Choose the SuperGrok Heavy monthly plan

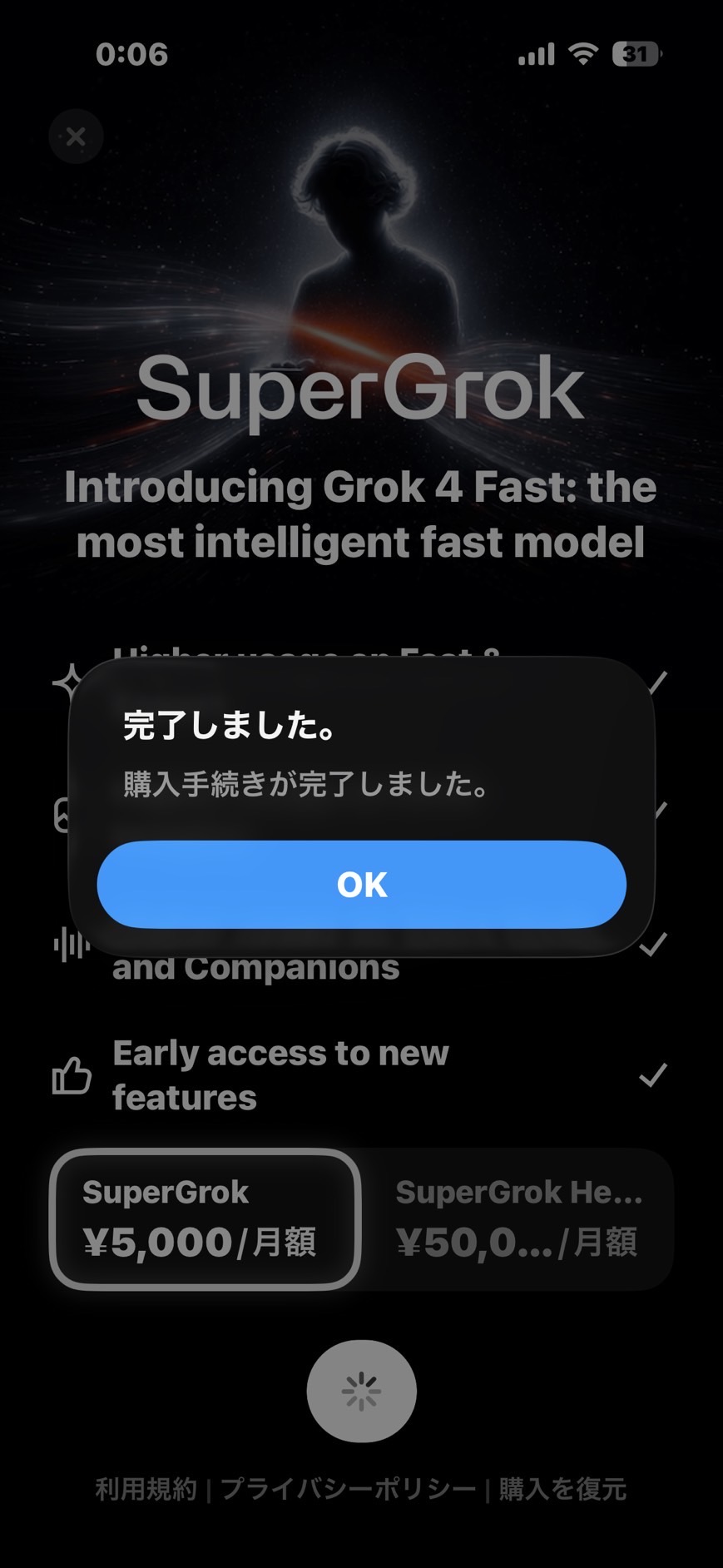pos(517,1219)
